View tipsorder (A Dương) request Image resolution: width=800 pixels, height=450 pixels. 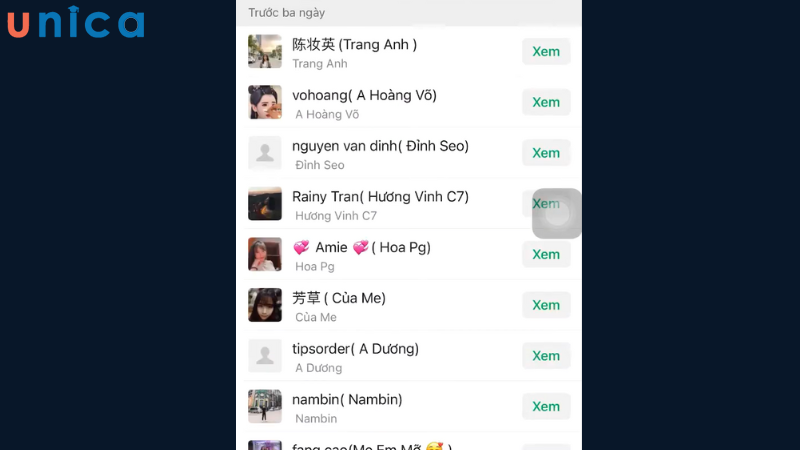[x=546, y=356]
